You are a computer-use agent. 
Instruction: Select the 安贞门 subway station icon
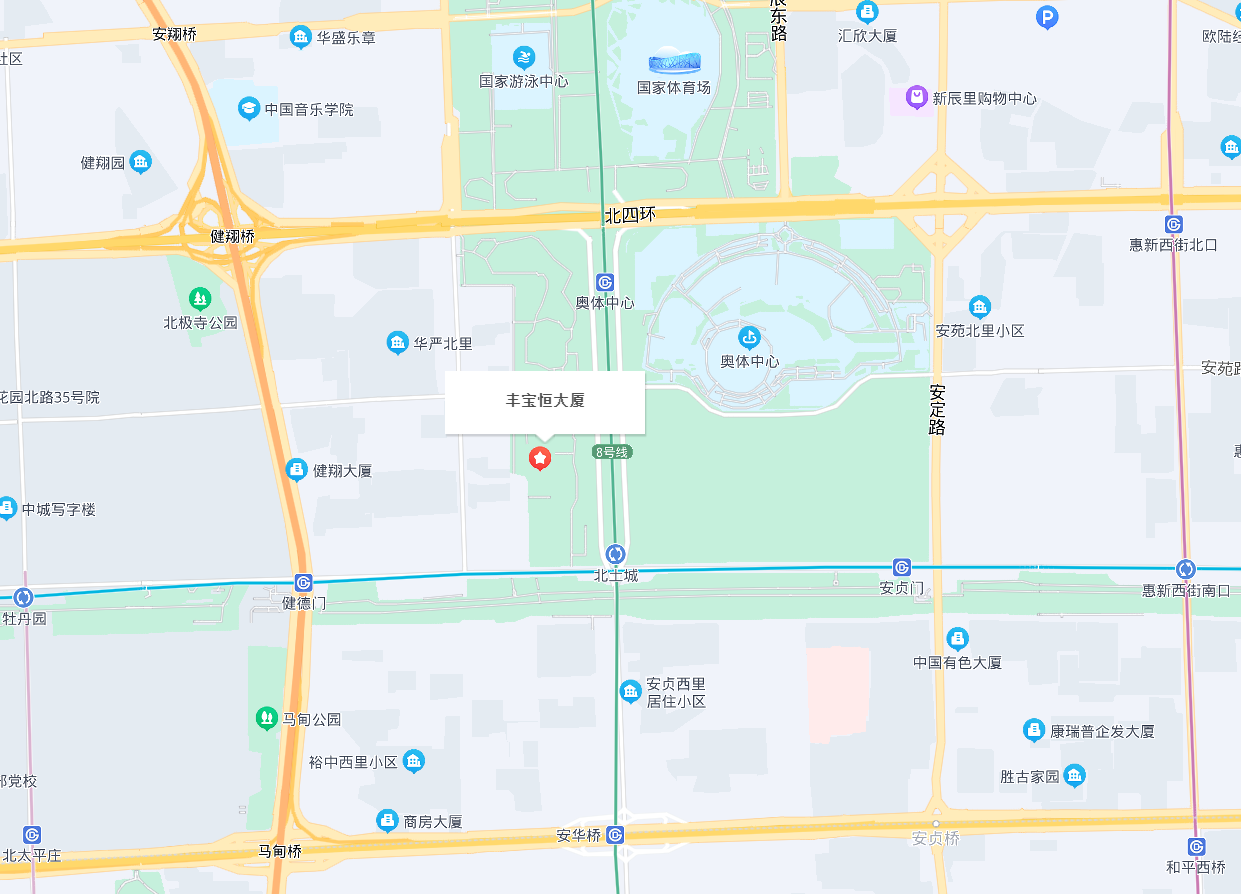pyautogui.click(x=902, y=568)
